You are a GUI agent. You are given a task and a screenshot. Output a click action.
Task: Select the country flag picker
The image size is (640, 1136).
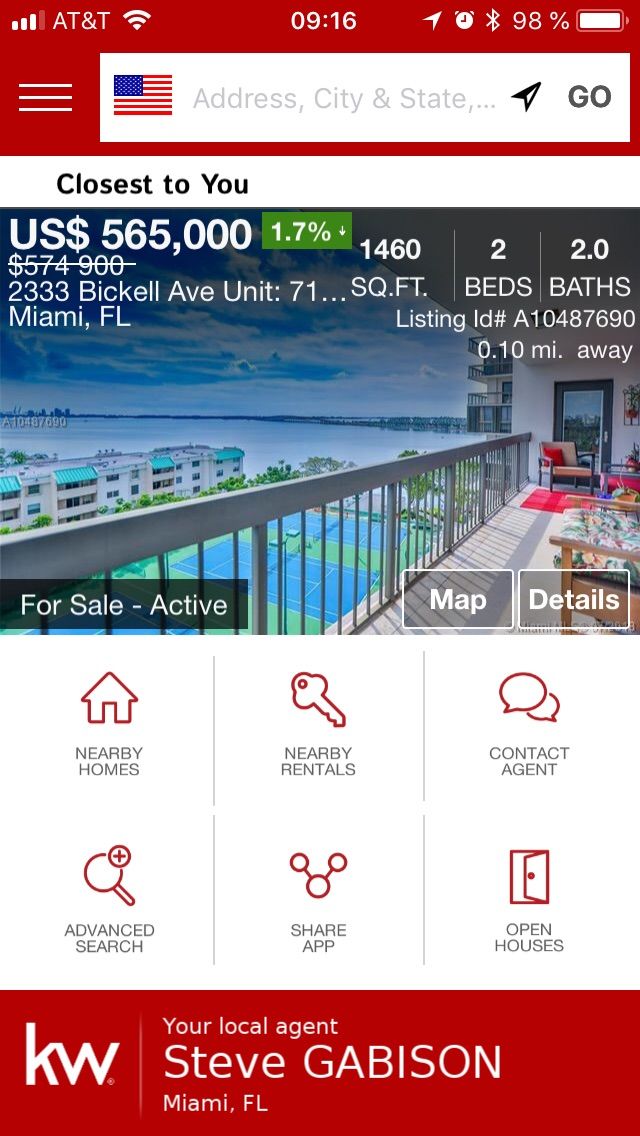point(142,96)
